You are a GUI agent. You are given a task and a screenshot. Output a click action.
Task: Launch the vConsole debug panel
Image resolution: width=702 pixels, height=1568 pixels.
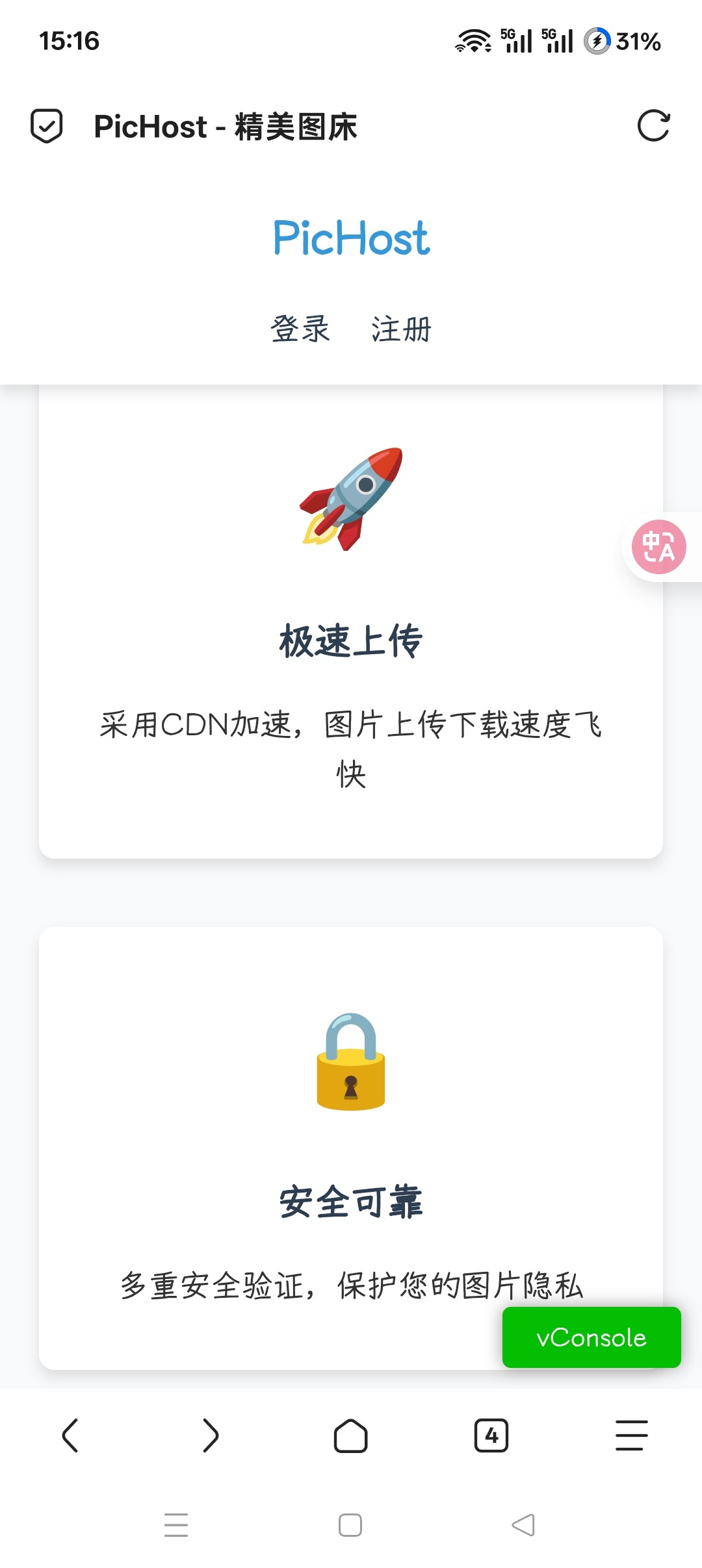[591, 1337]
